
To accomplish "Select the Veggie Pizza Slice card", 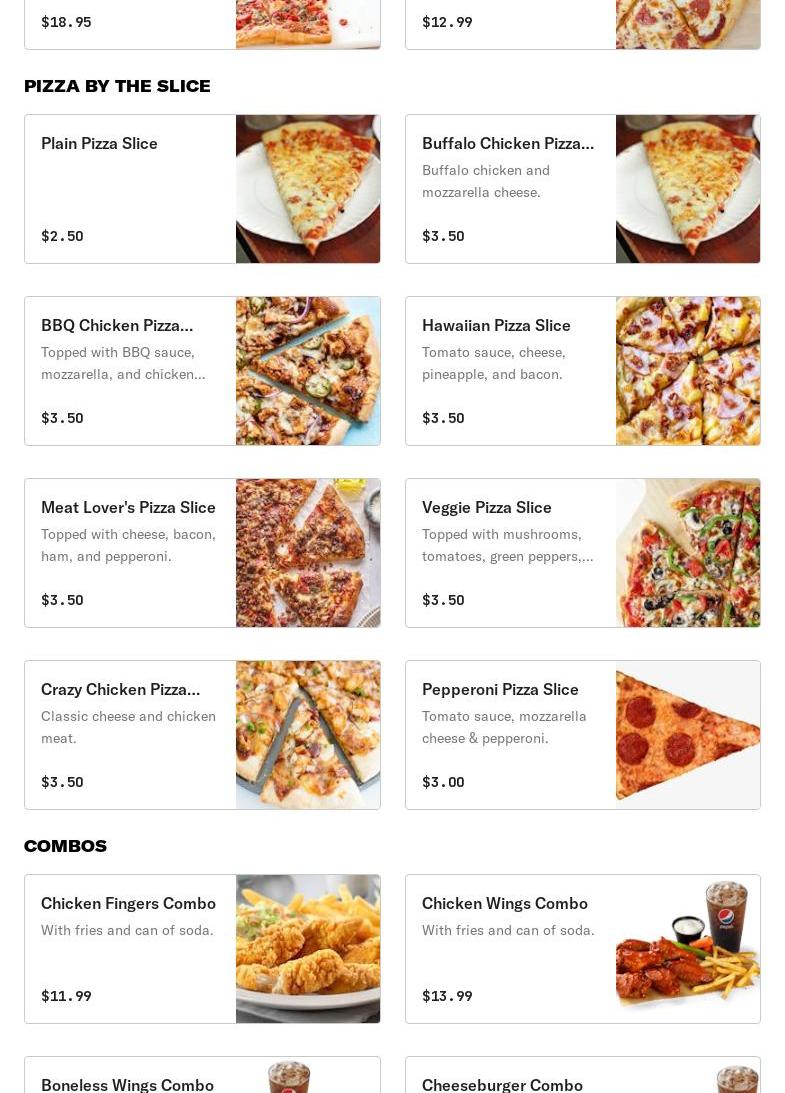I will 582,553.
